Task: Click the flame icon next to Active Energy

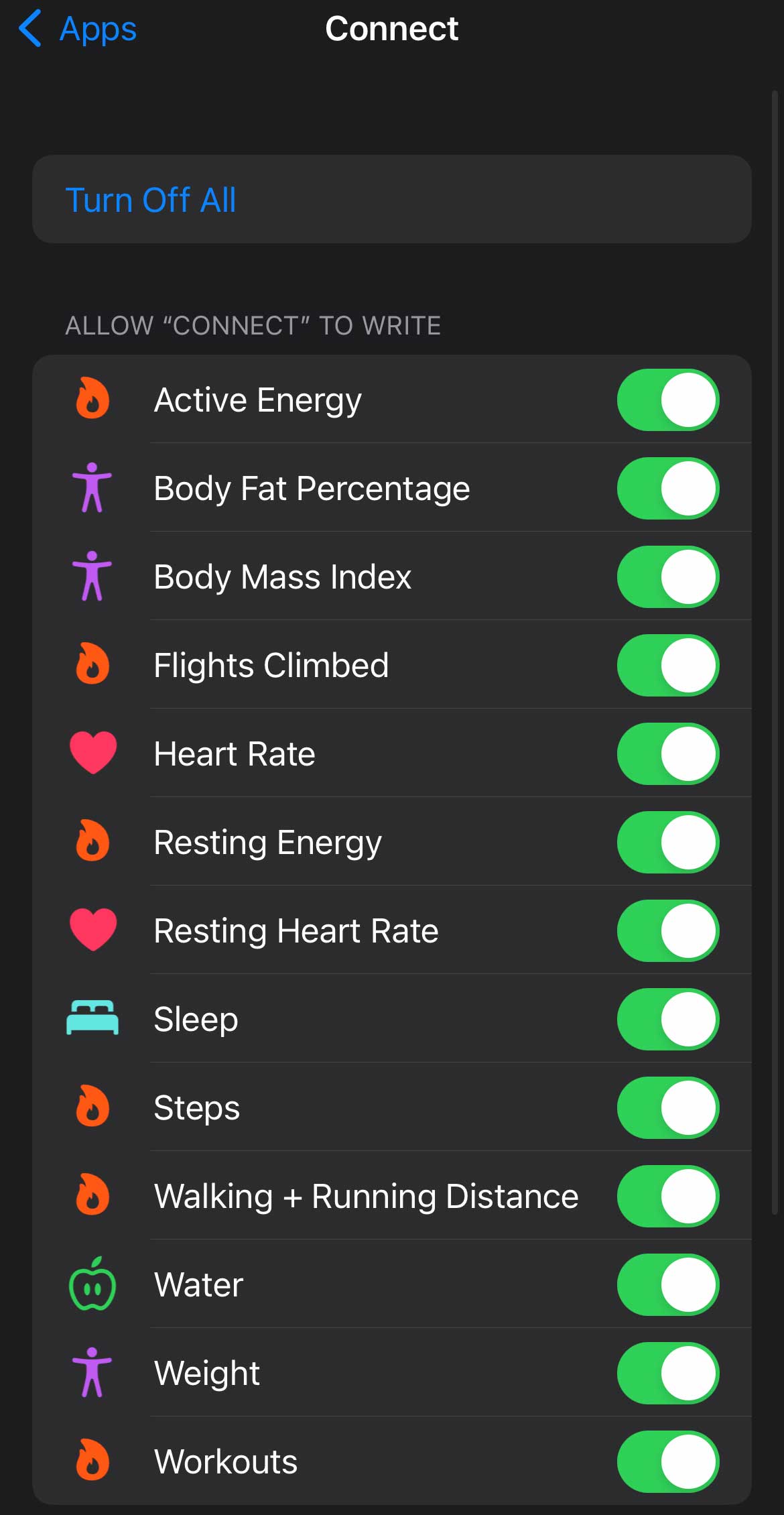Action: (92, 399)
